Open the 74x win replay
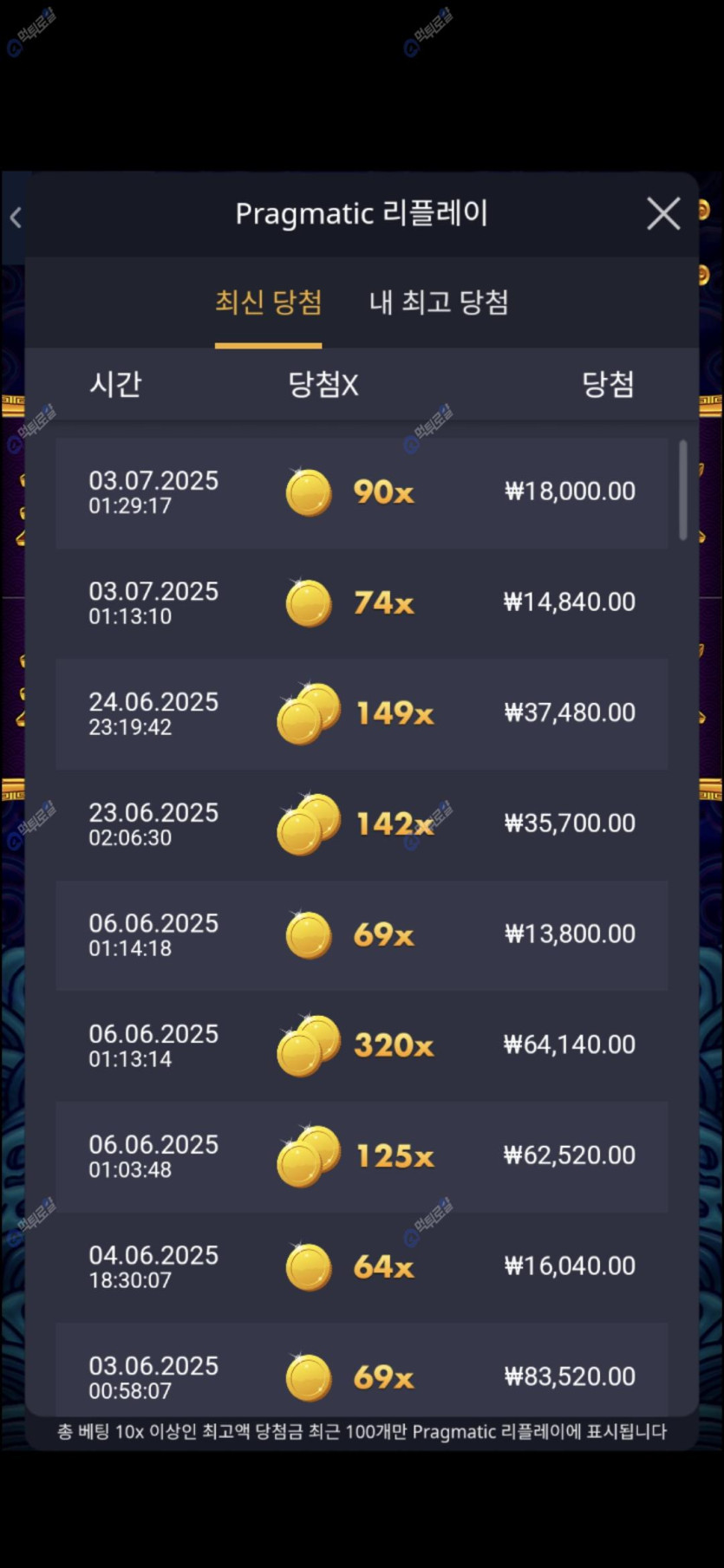The height and width of the screenshot is (1568, 724). point(362,603)
